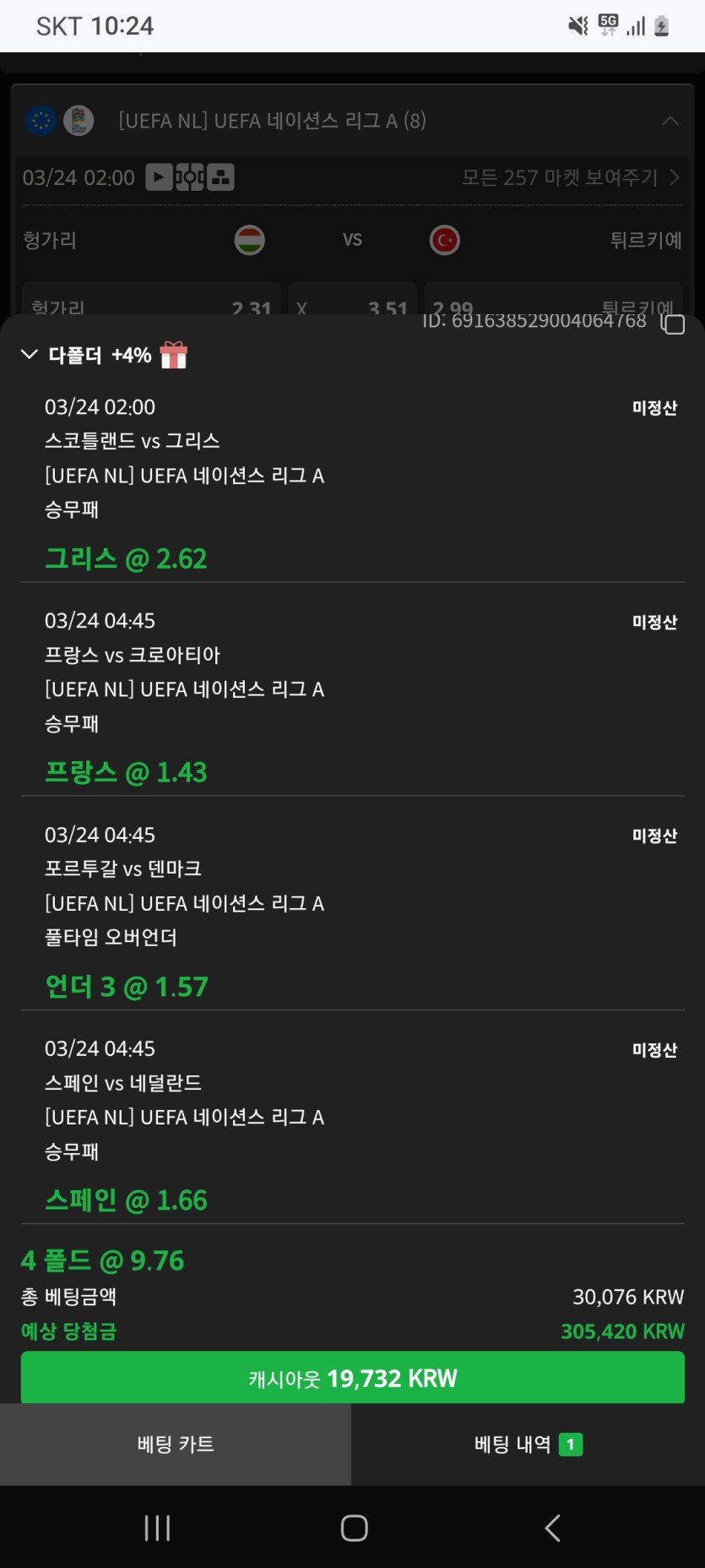Switch to the 베팅 카트 tab

[176, 1444]
